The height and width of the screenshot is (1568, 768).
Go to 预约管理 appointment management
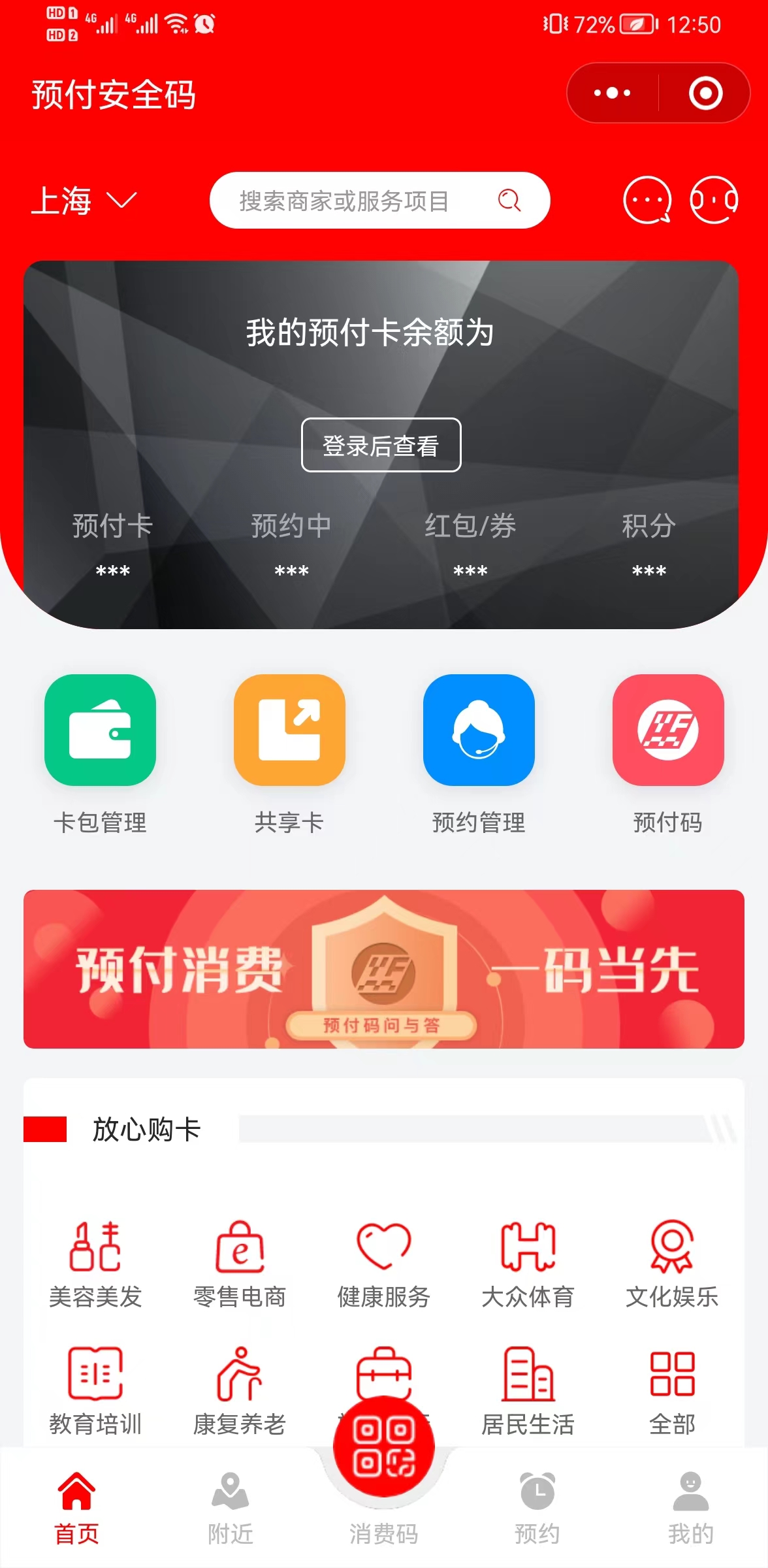pyautogui.click(x=479, y=730)
